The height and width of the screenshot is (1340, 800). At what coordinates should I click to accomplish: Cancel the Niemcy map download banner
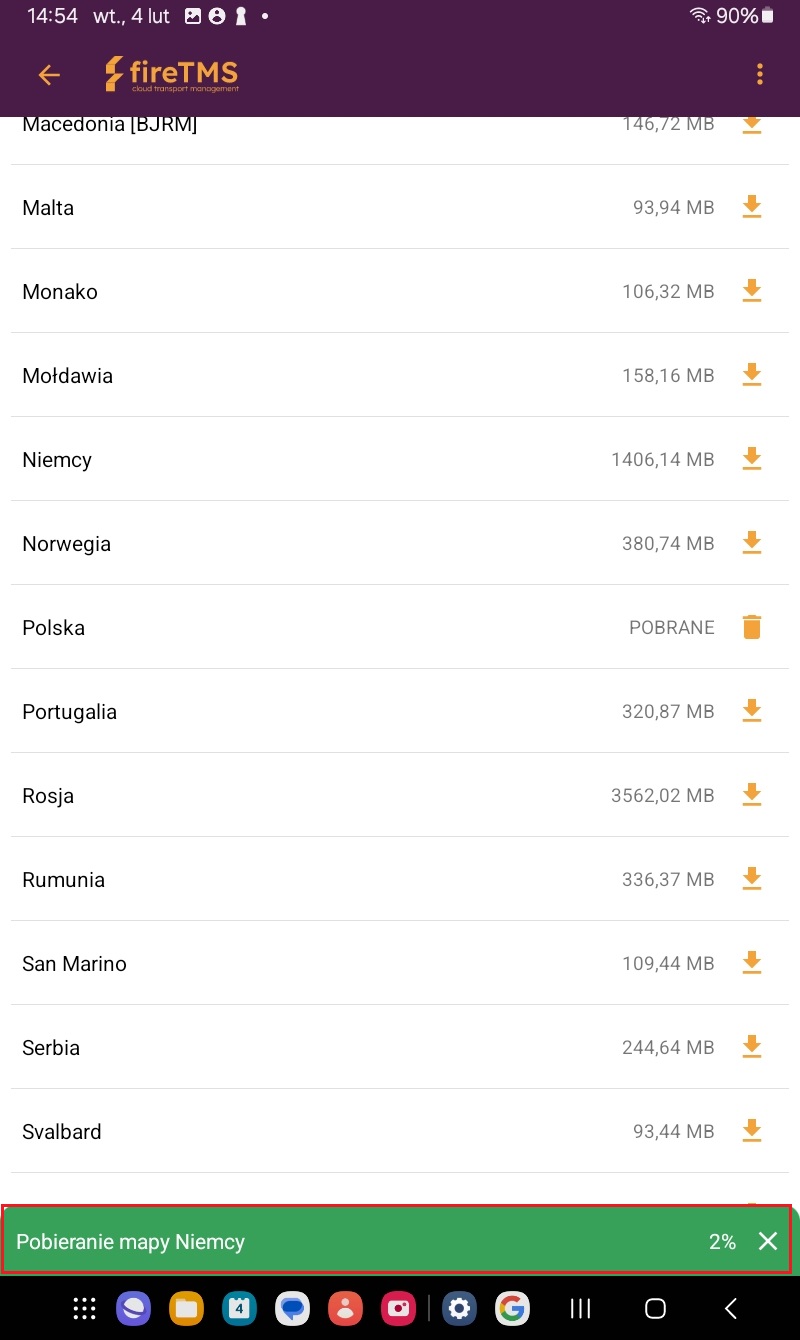tap(768, 1241)
